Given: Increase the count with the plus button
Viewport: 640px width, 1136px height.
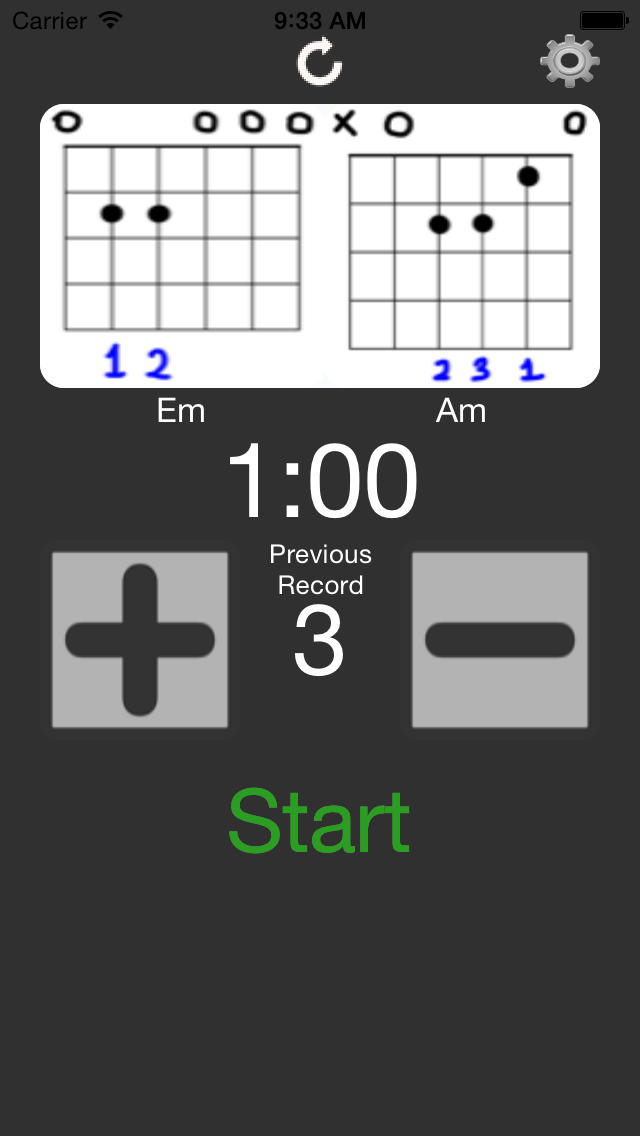Looking at the screenshot, I should pos(140,640).
